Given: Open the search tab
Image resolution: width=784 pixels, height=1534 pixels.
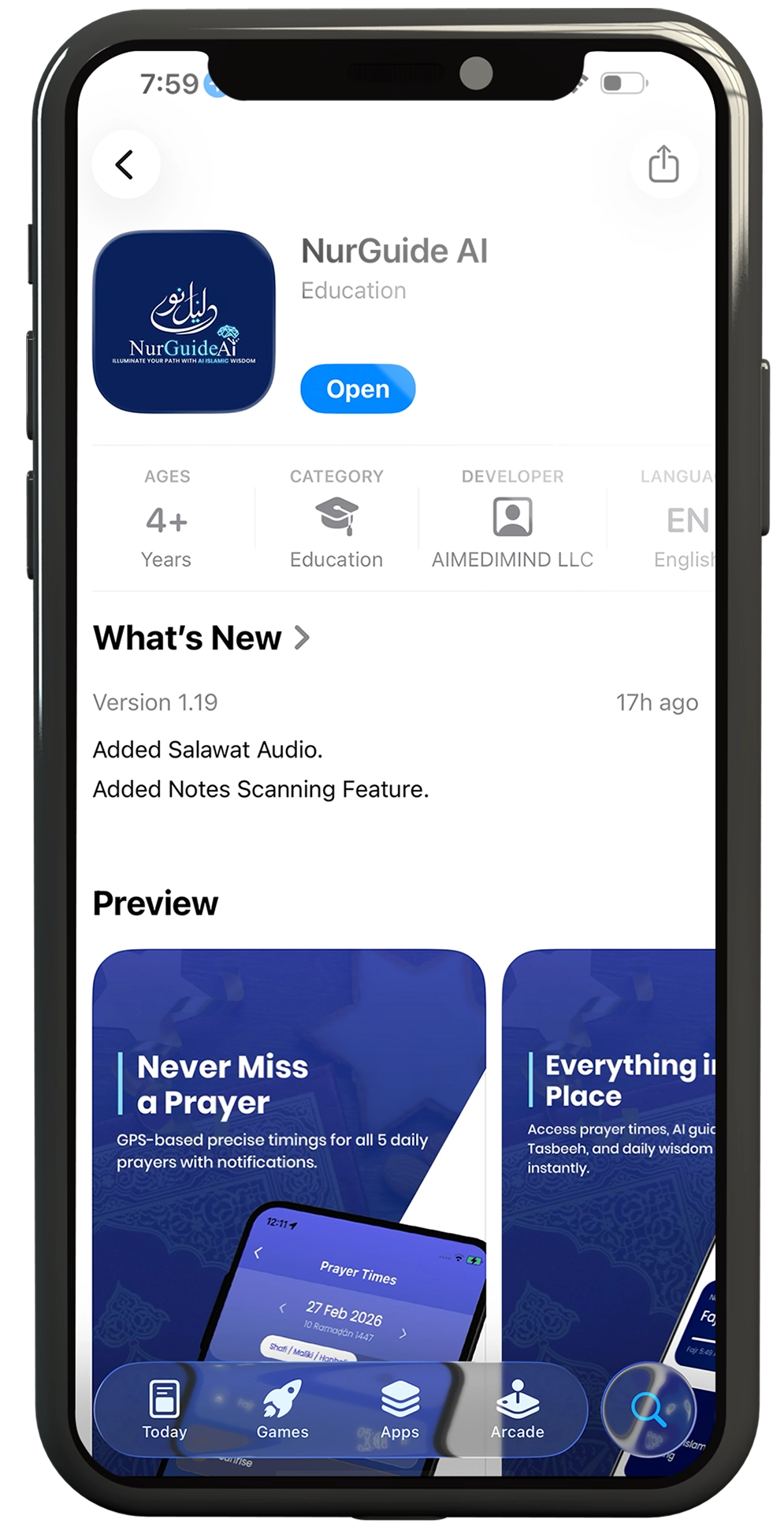Looking at the screenshot, I should pos(648,1409).
